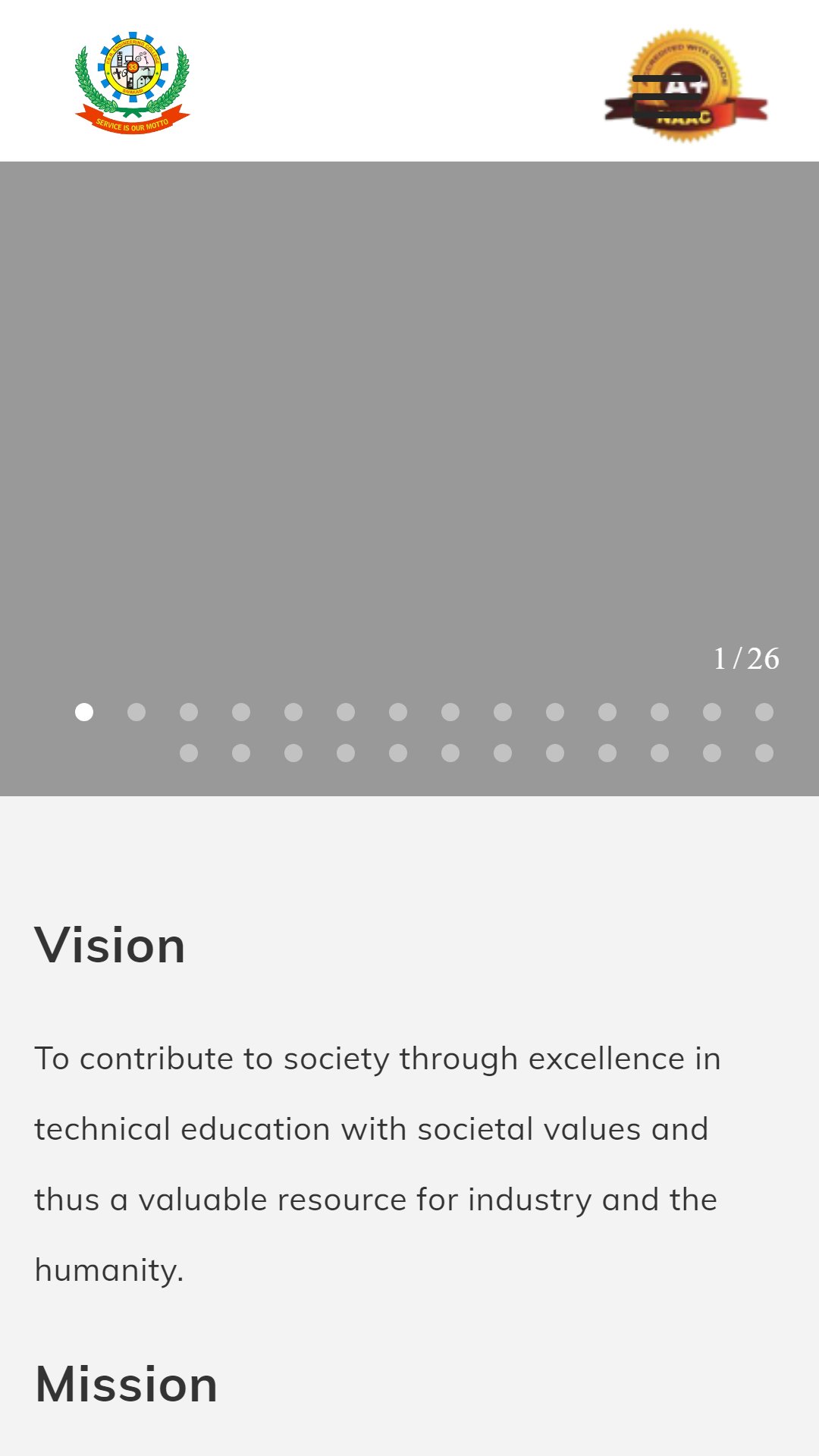Tap the college logo to go home
The image size is (819, 1456).
[132, 83]
